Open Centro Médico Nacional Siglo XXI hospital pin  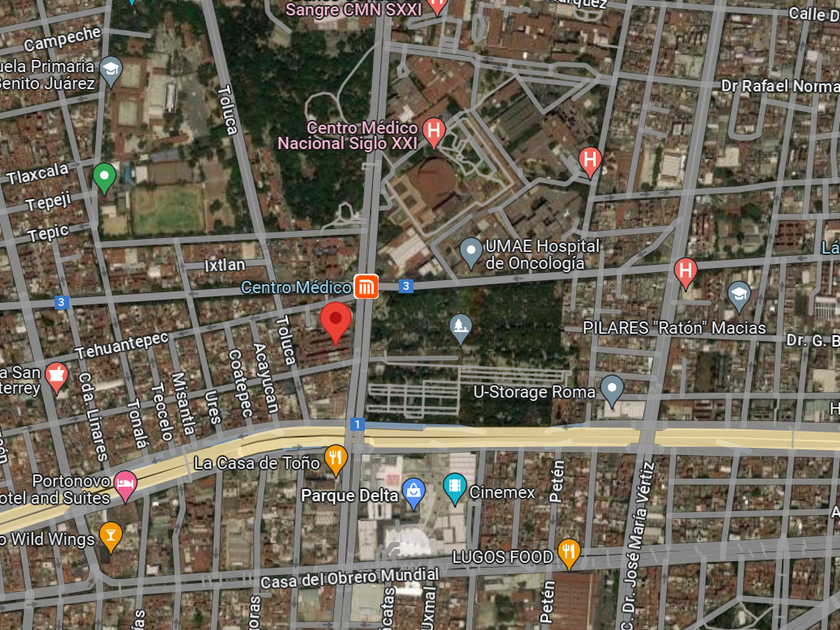point(433,132)
